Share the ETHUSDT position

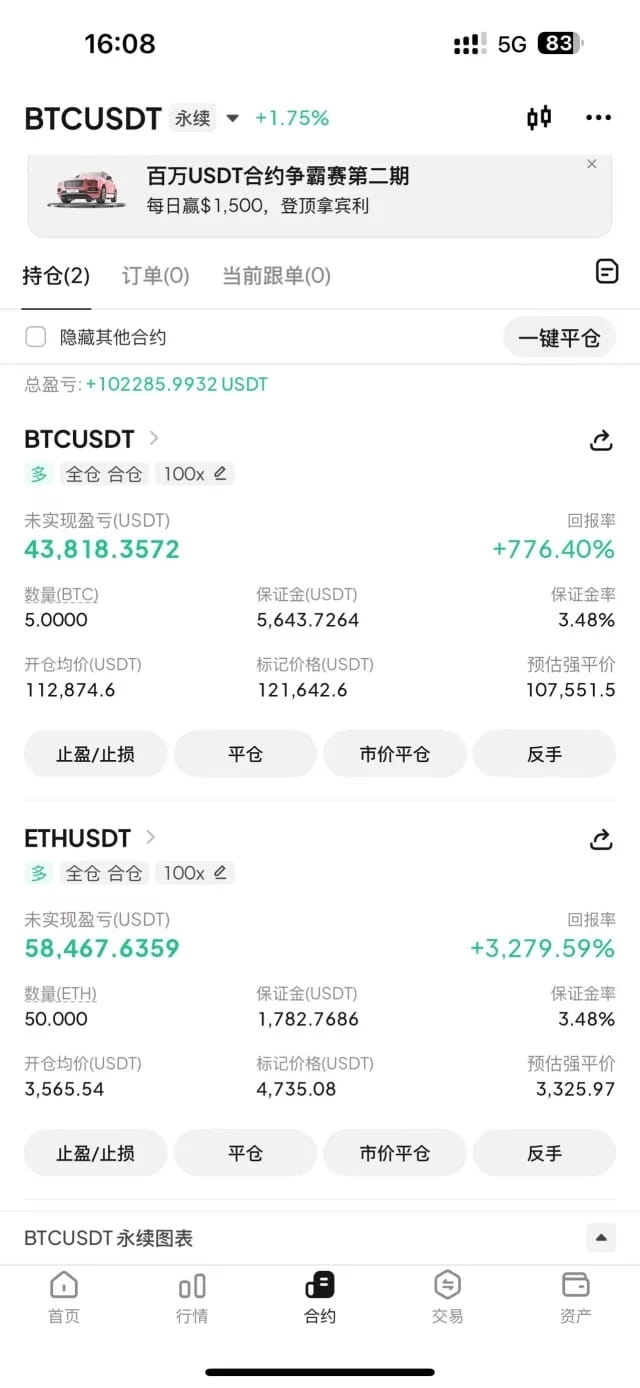pyautogui.click(x=601, y=839)
